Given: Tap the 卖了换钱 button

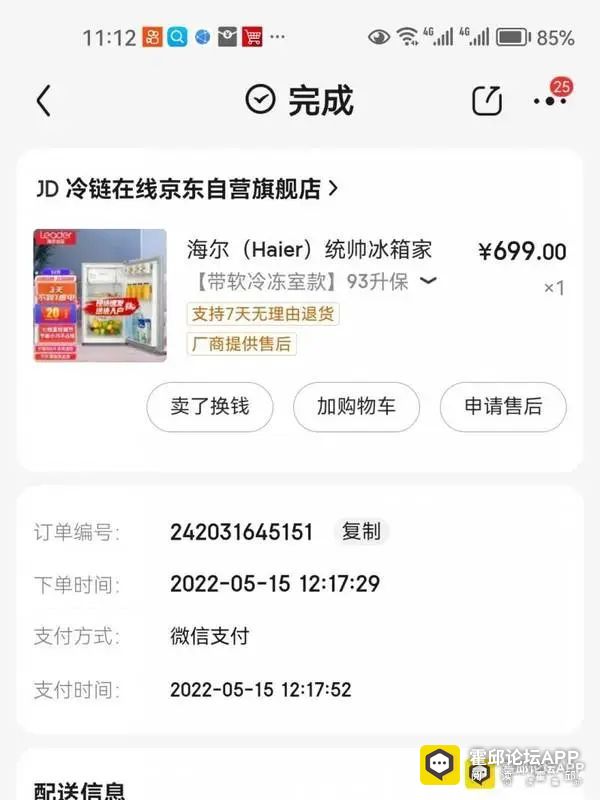Looking at the screenshot, I should click(209, 406).
